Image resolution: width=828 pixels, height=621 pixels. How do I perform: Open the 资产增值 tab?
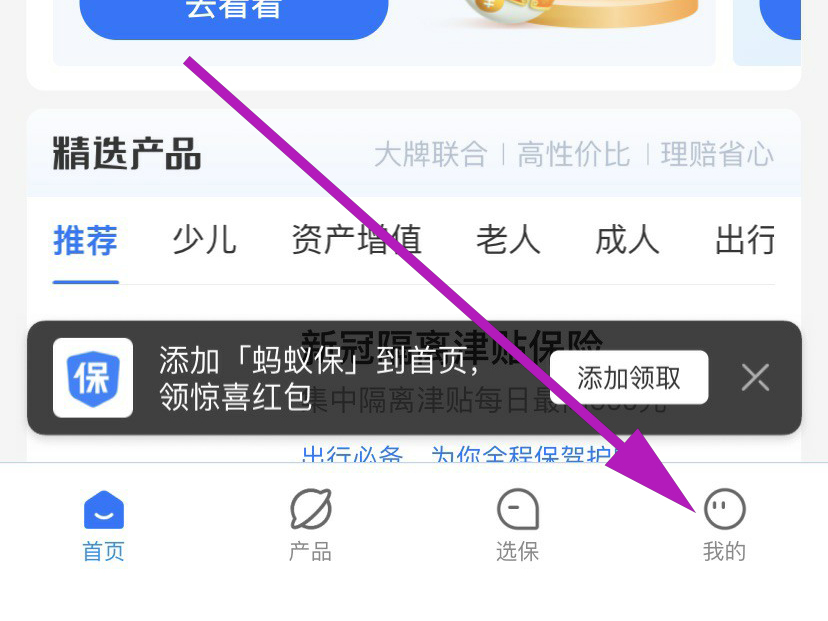pyautogui.click(x=356, y=240)
